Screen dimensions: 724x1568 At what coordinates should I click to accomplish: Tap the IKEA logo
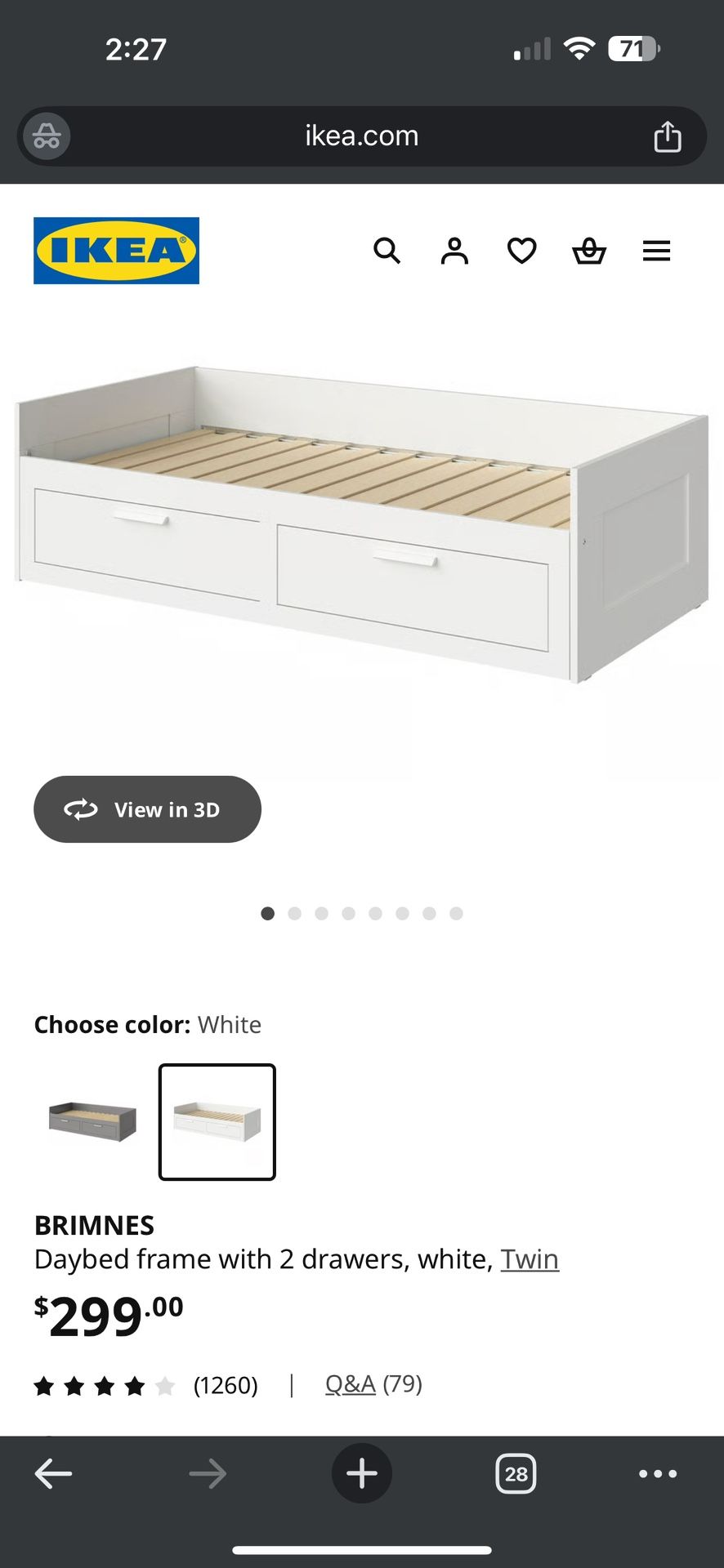tap(115, 251)
